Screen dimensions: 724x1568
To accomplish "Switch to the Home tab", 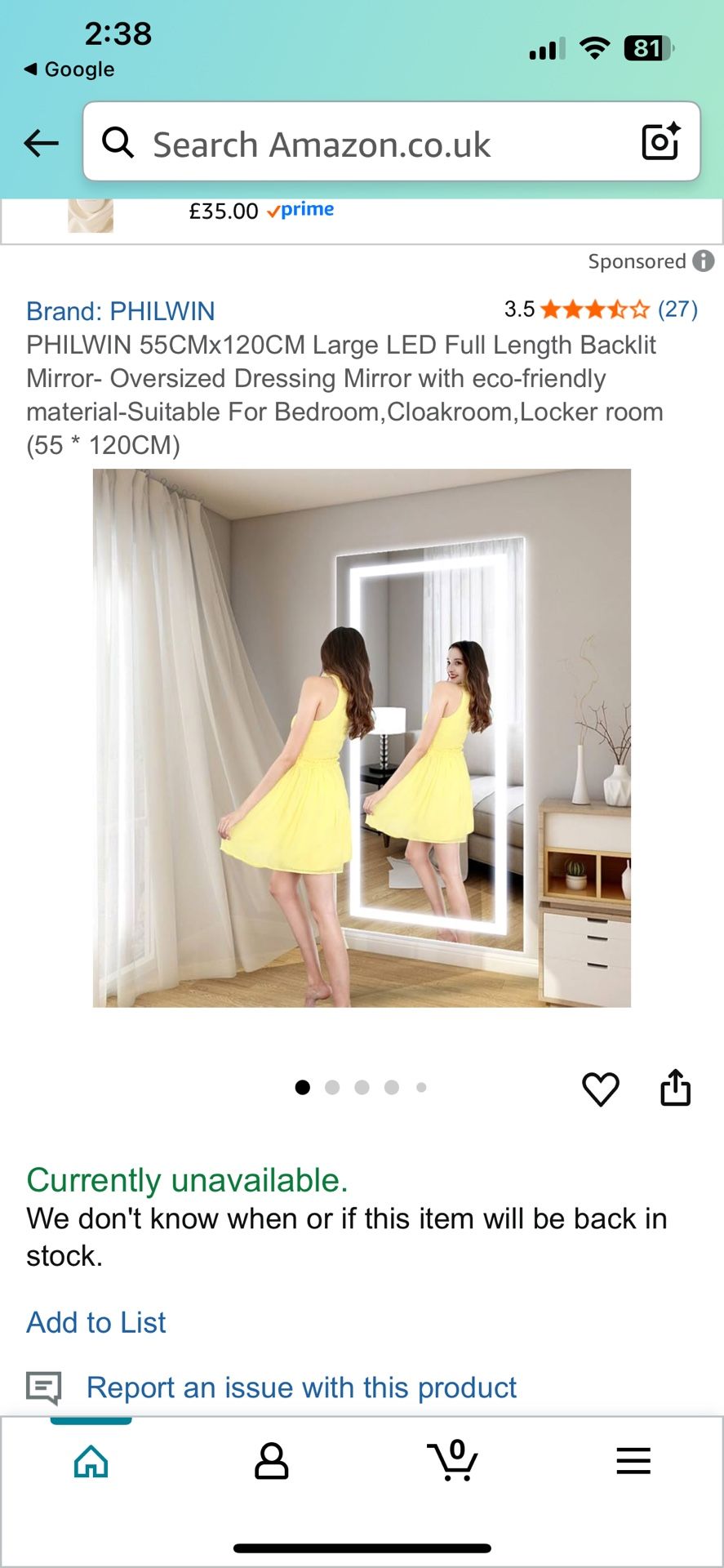I will pos(91,1462).
